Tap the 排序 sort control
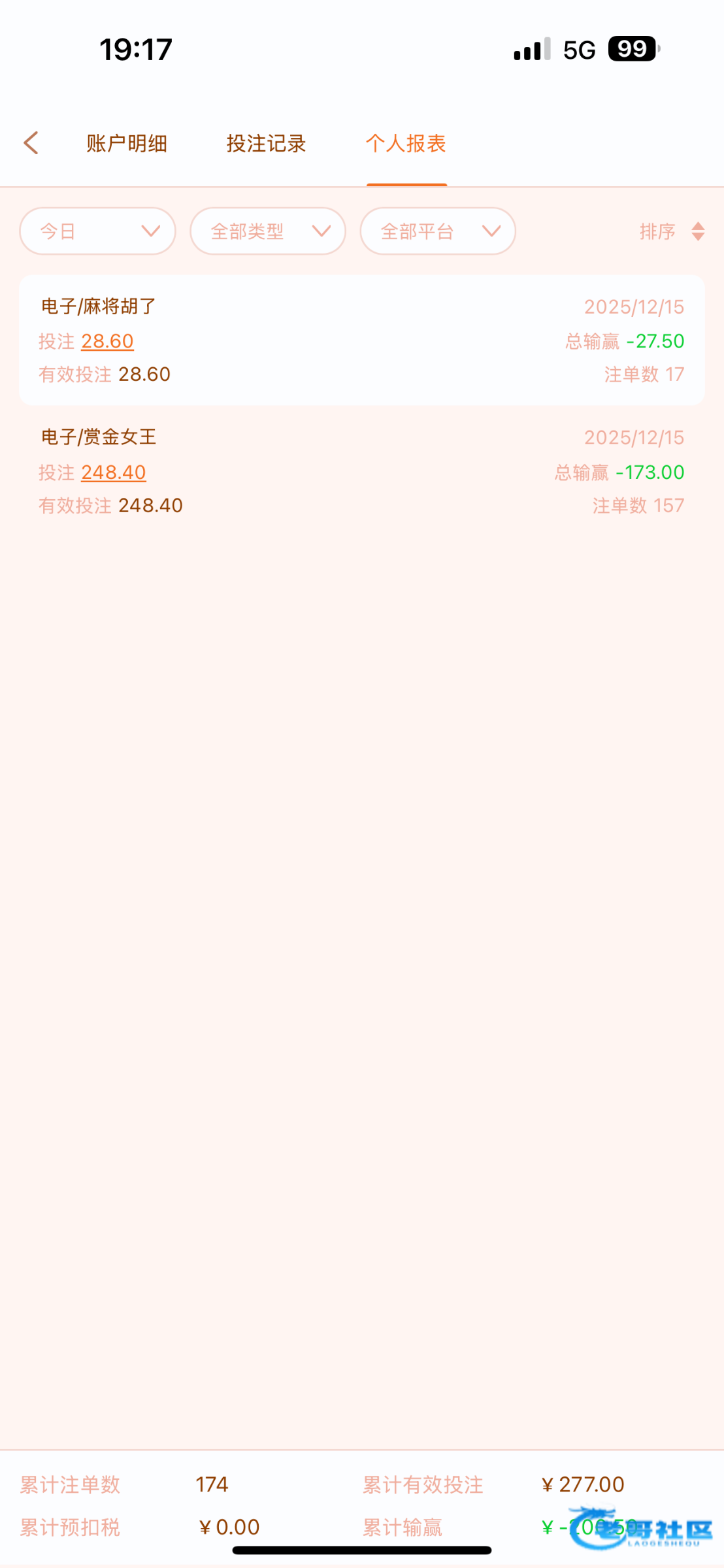The height and width of the screenshot is (1568, 724). pos(671,231)
